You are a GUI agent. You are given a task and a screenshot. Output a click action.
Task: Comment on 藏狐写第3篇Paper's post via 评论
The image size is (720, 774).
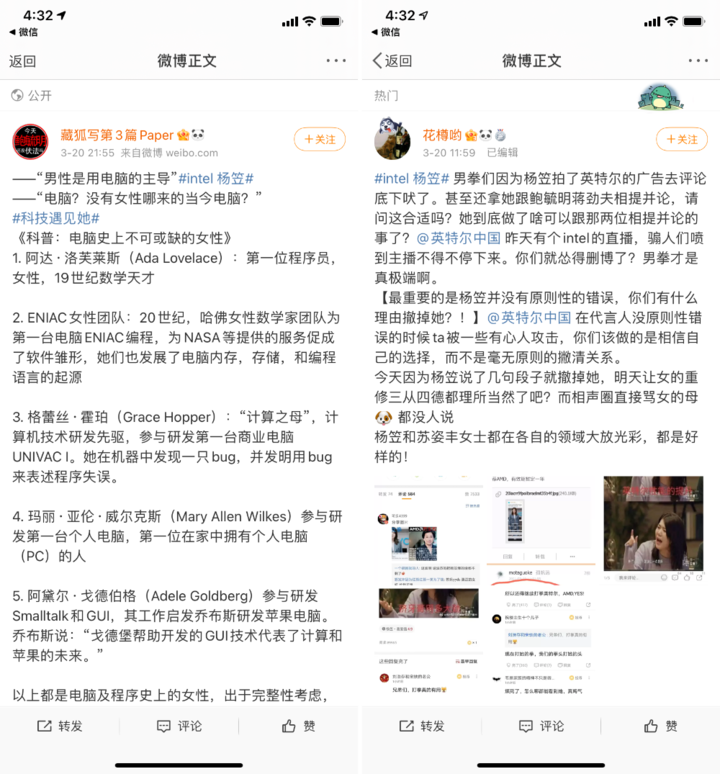click(179, 726)
